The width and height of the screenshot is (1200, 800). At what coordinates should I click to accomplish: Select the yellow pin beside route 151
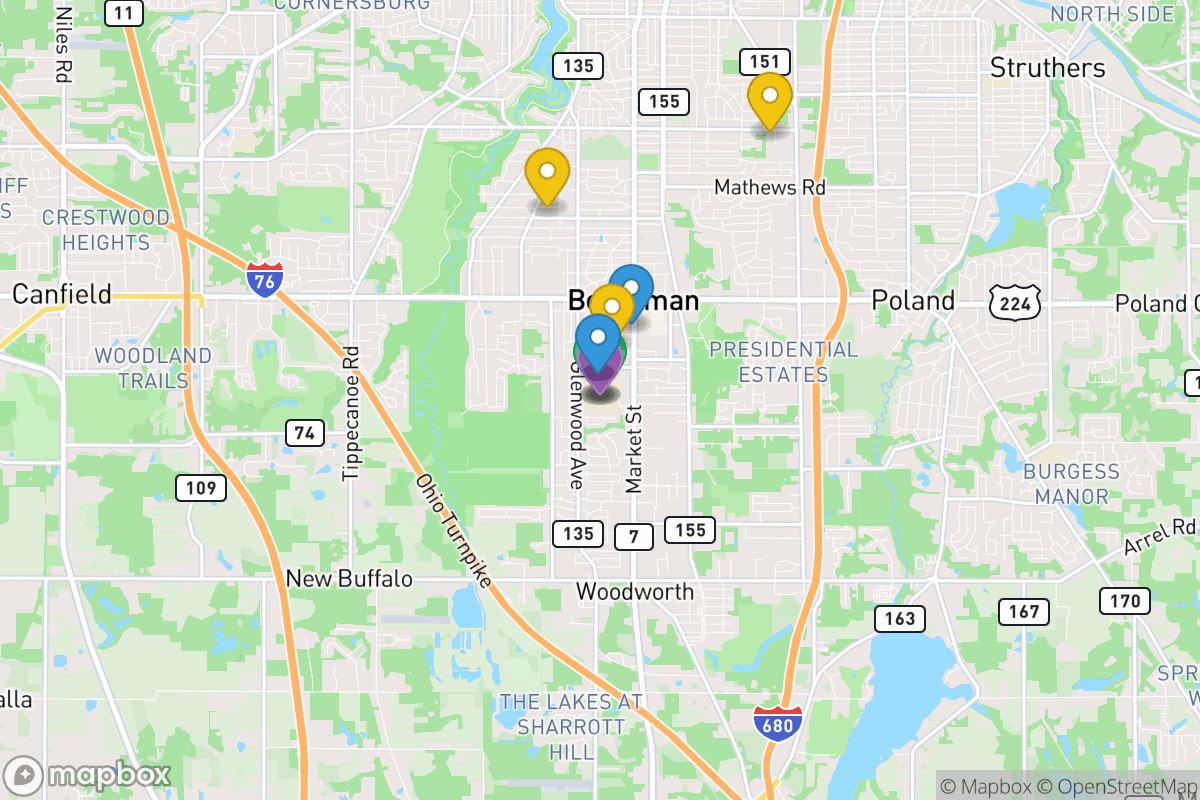click(x=770, y=97)
